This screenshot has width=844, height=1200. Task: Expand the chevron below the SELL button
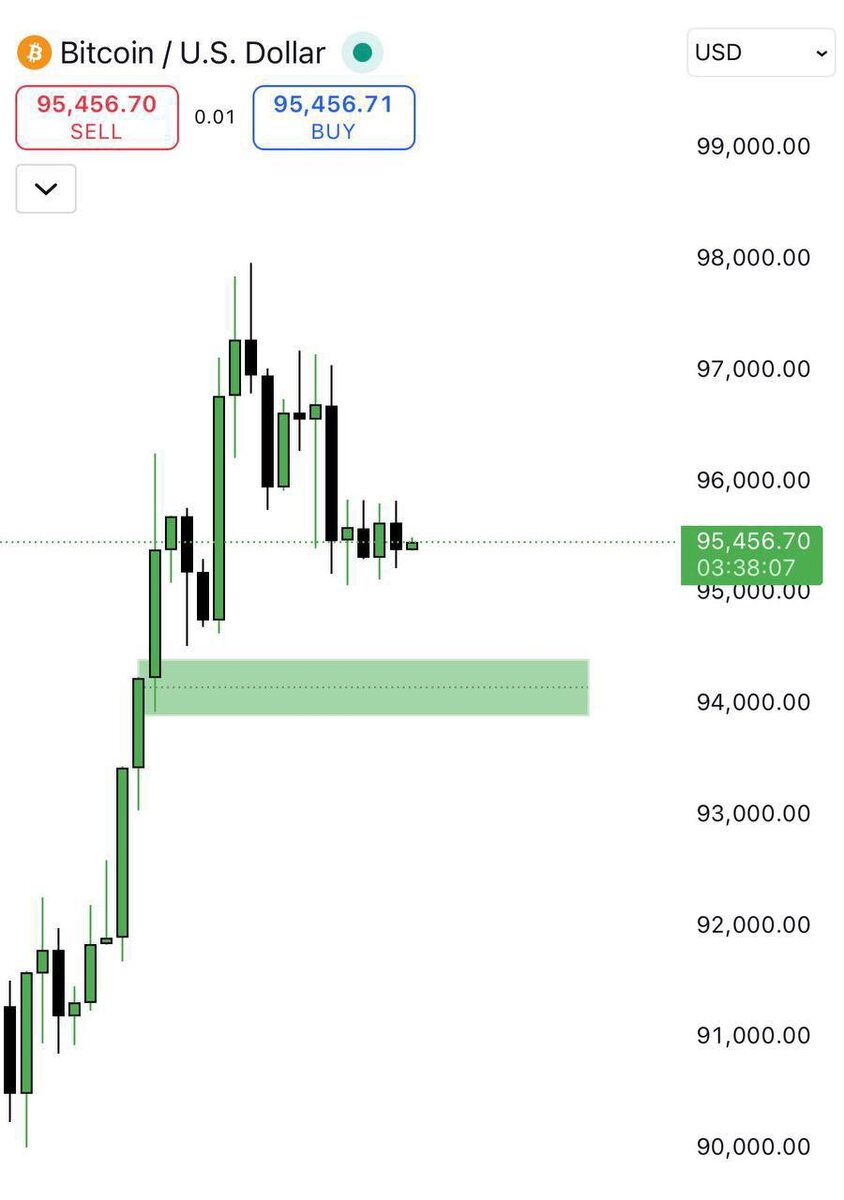tap(46, 189)
